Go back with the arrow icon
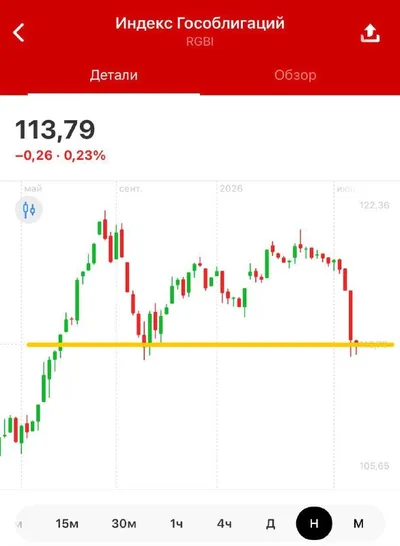 (19, 33)
